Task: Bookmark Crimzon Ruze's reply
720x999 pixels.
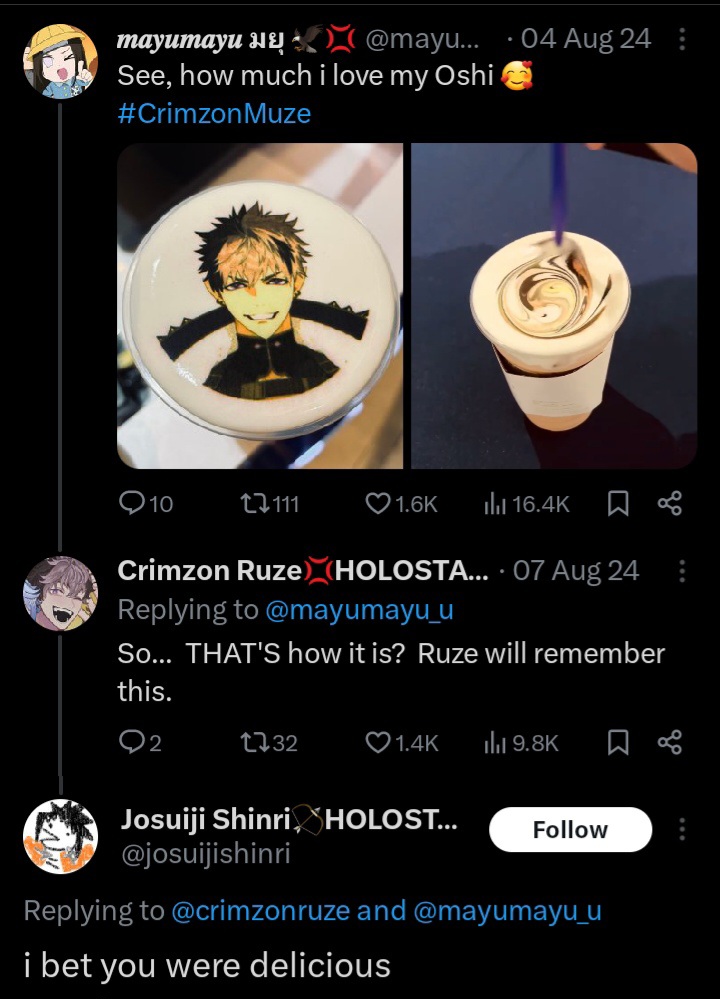Action: point(618,742)
